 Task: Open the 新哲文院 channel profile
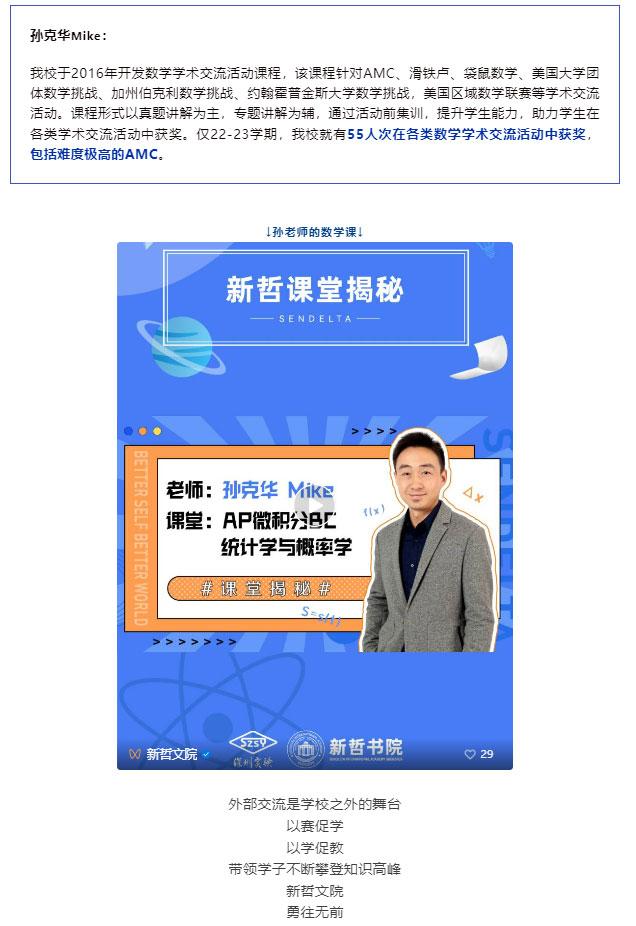point(171,754)
